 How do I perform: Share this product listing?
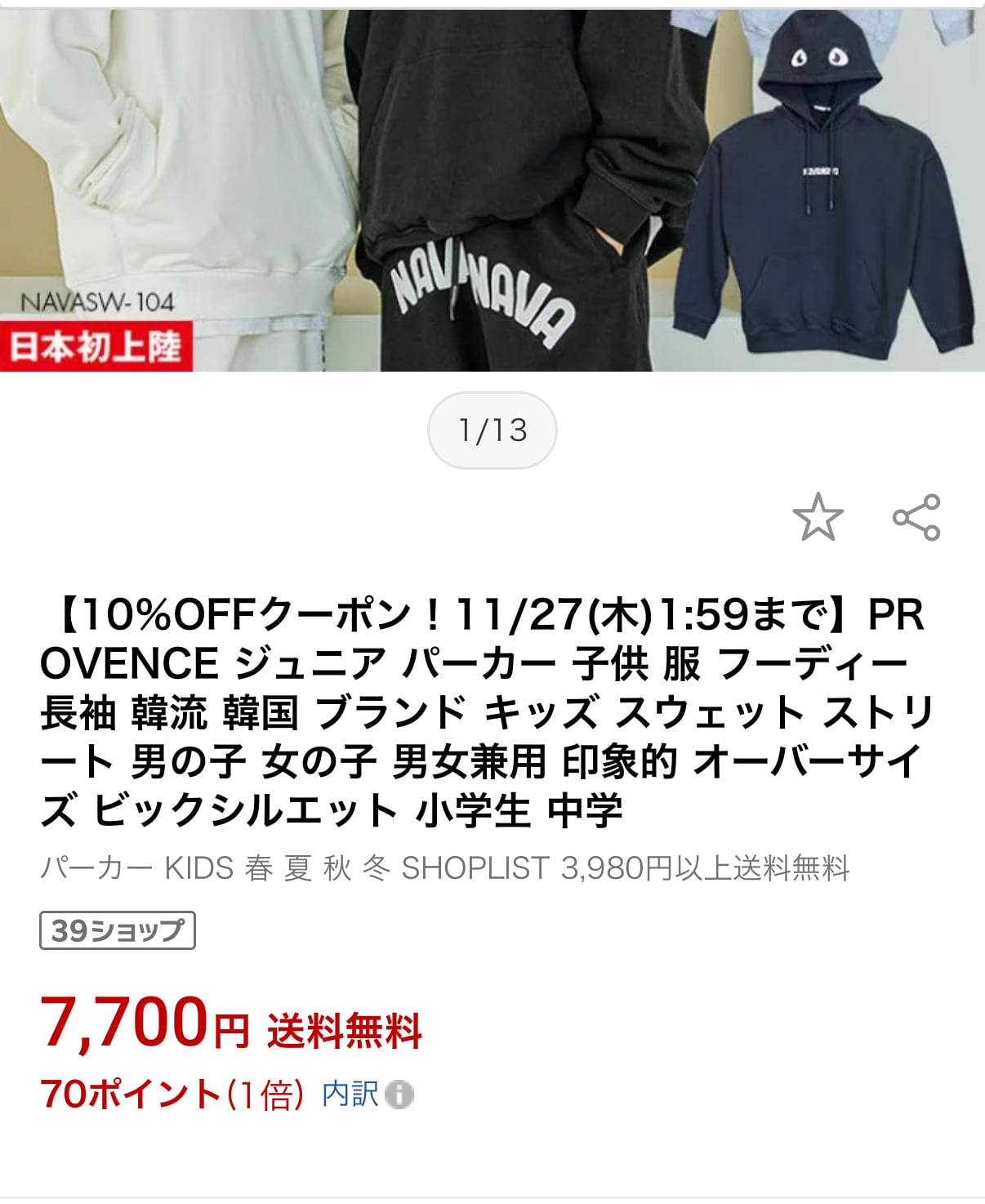click(916, 517)
